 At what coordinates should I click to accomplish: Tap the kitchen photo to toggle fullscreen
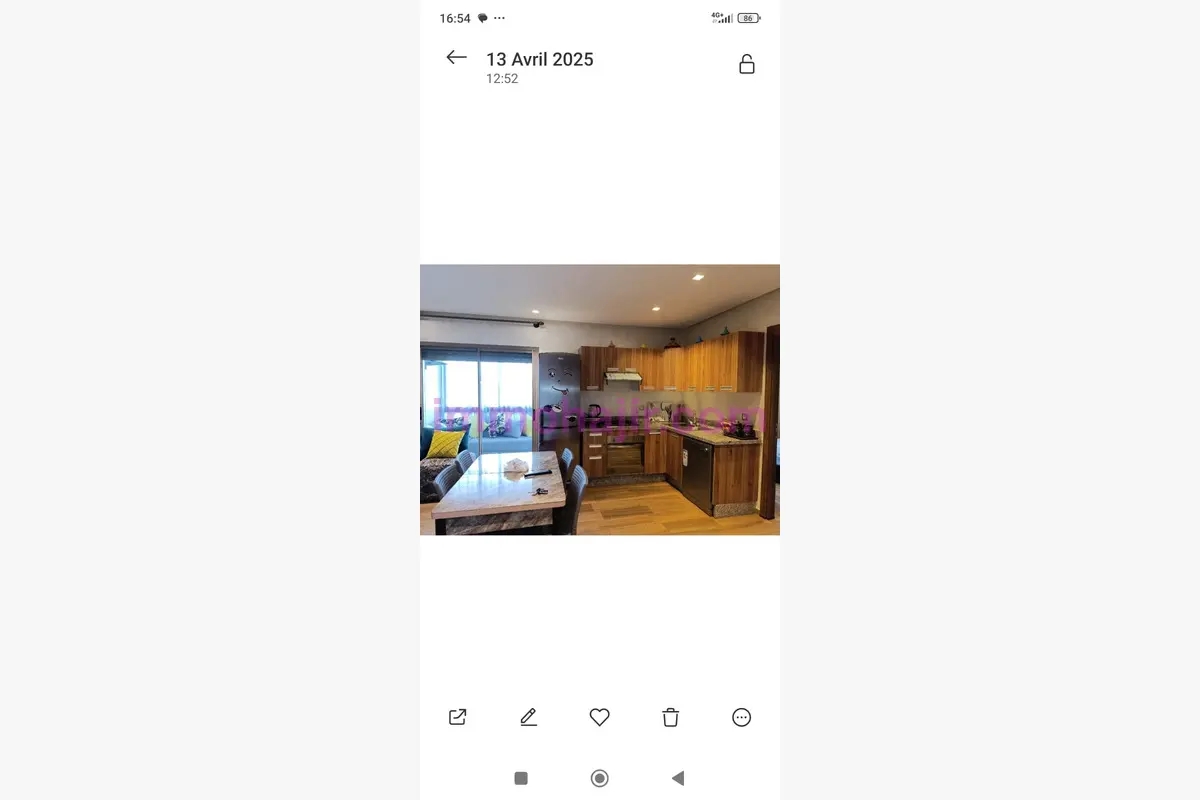coord(599,400)
